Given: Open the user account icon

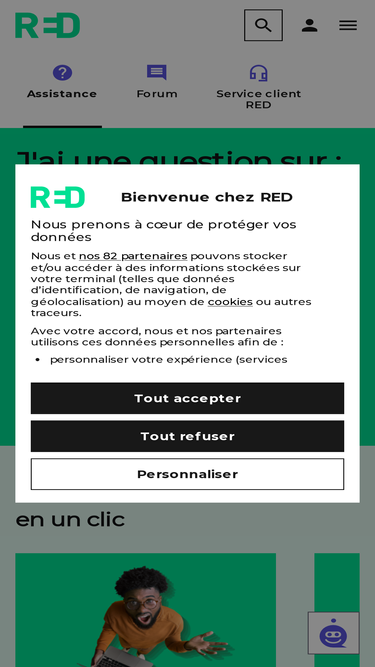Looking at the screenshot, I should tap(310, 25).
